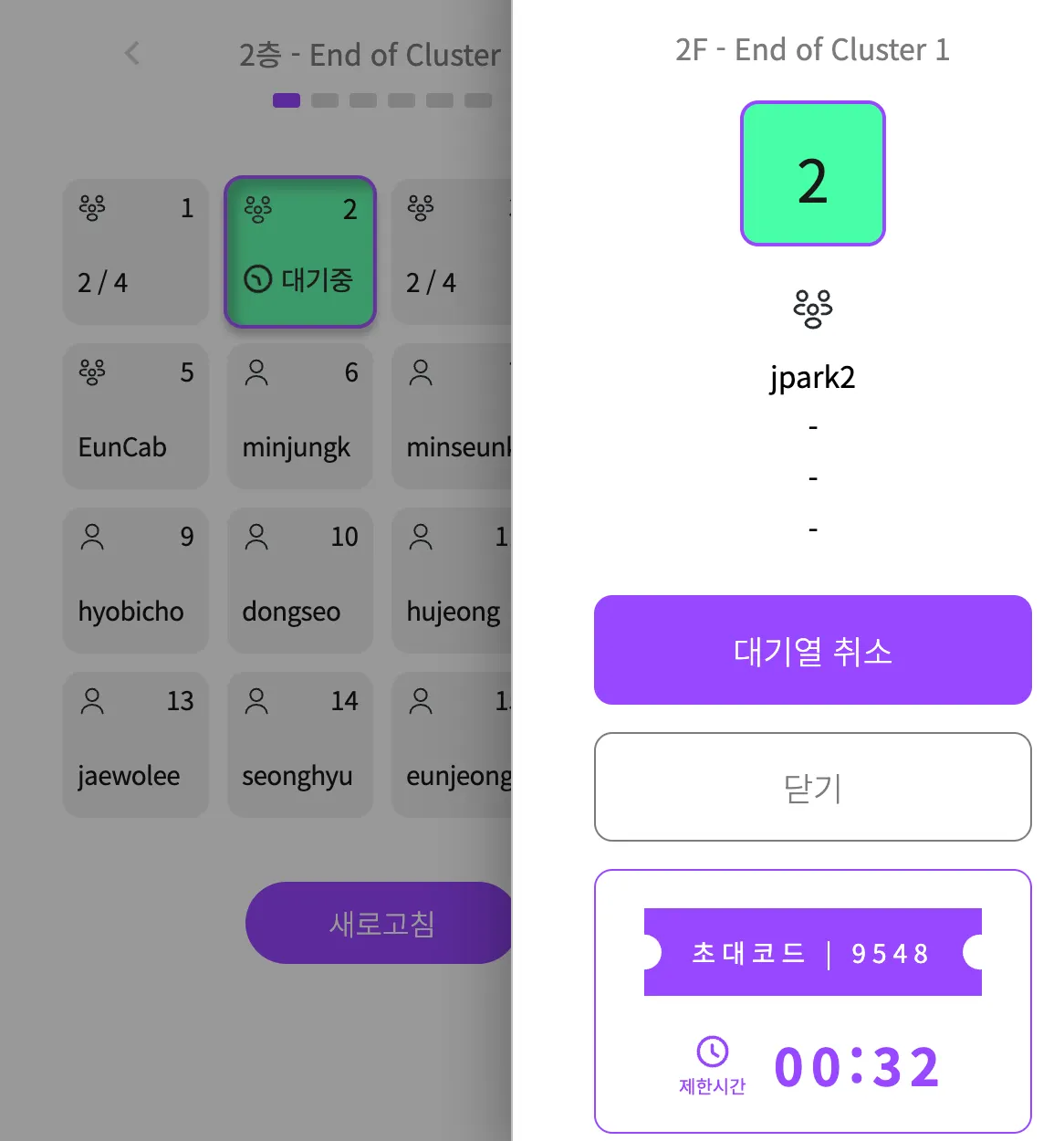Open seat 14 occupied by seonghyu
The image size is (1064, 1141).
tap(300, 744)
